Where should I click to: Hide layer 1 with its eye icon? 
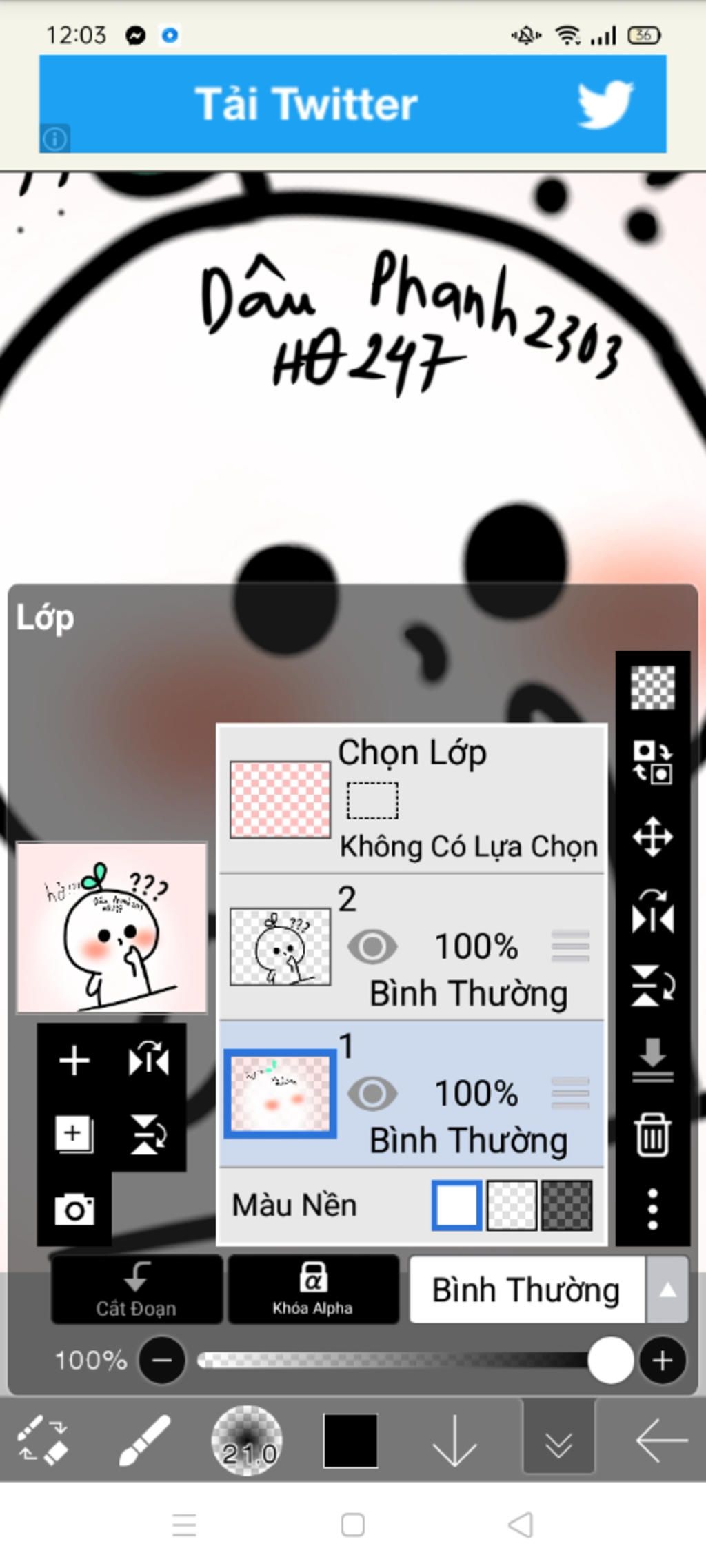pos(372,1093)
